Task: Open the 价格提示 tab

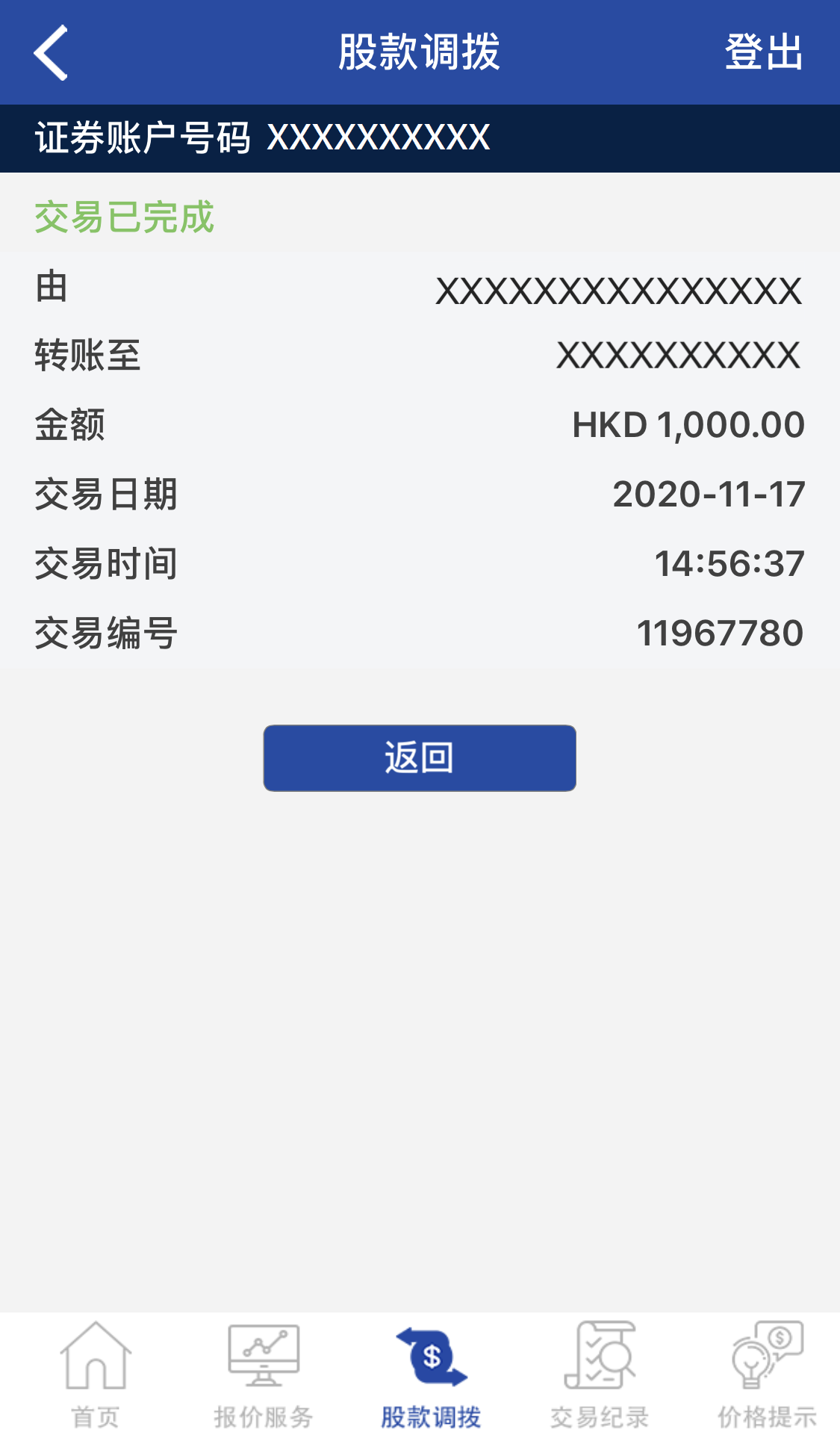Action: click(767, 1376)
